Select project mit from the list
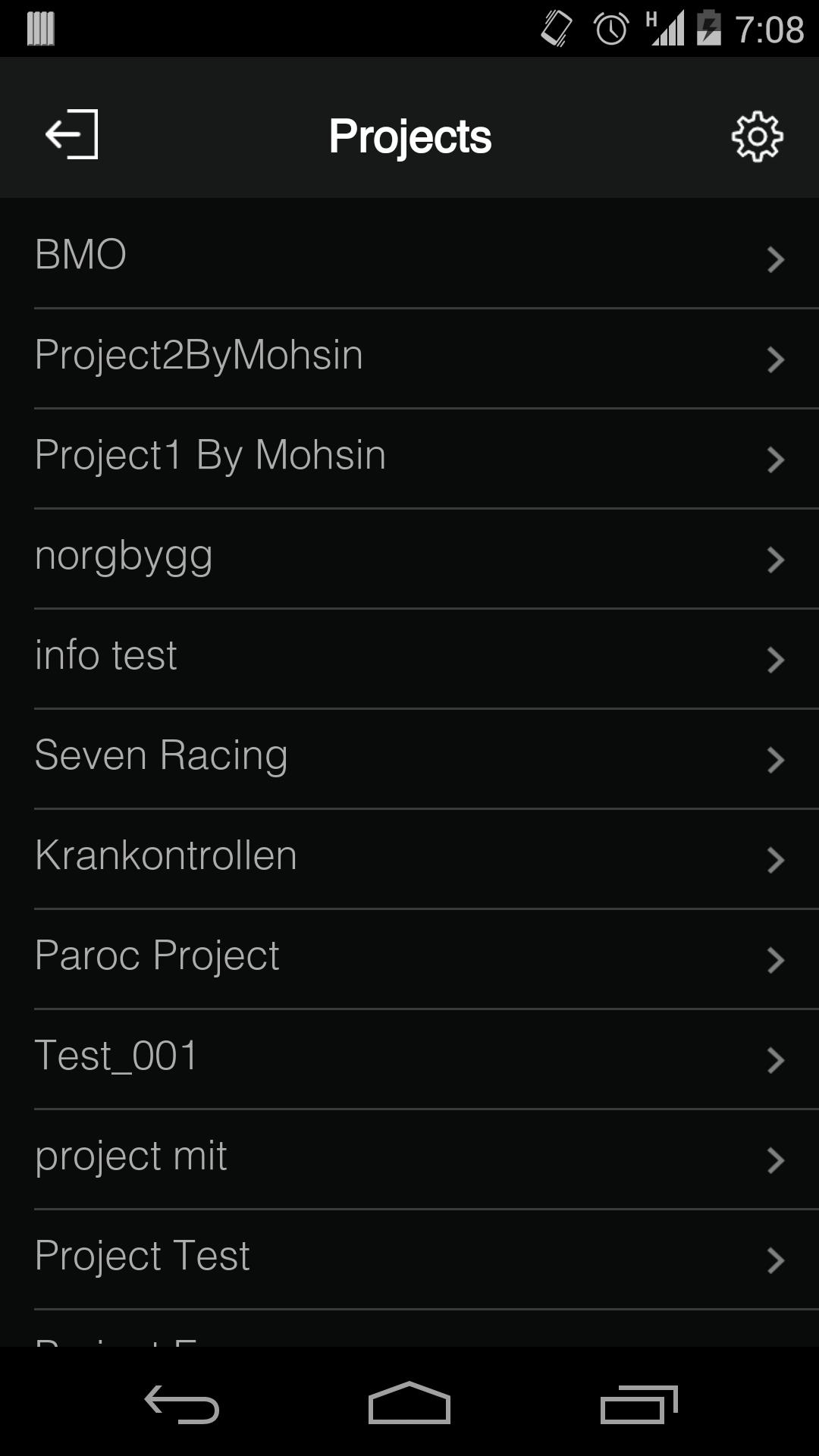The height and width of the screenshot is (1456, 819). coord(409,1156)
